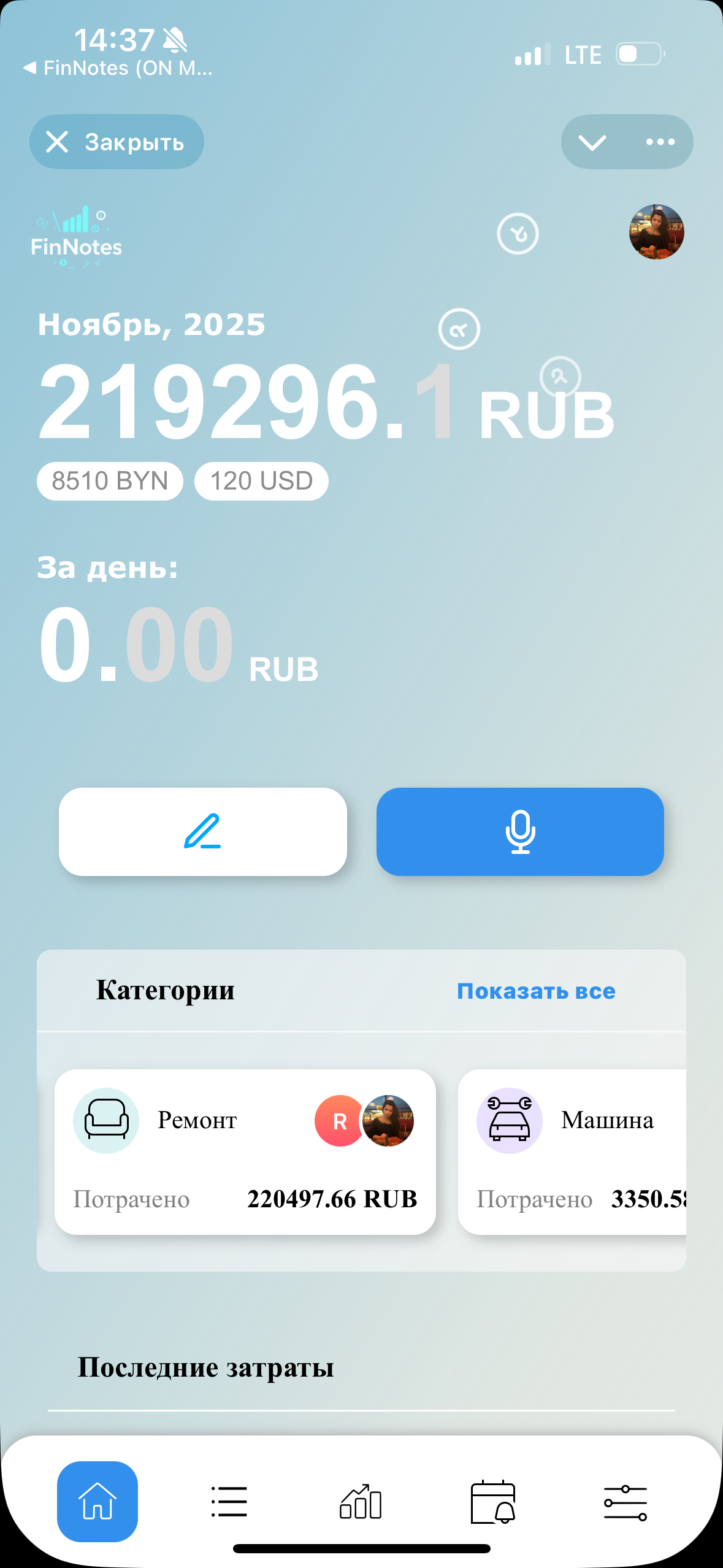Open the profile avatar in the header
The width and height of the screenshot is (723, 1568).
tap(656, 232)
